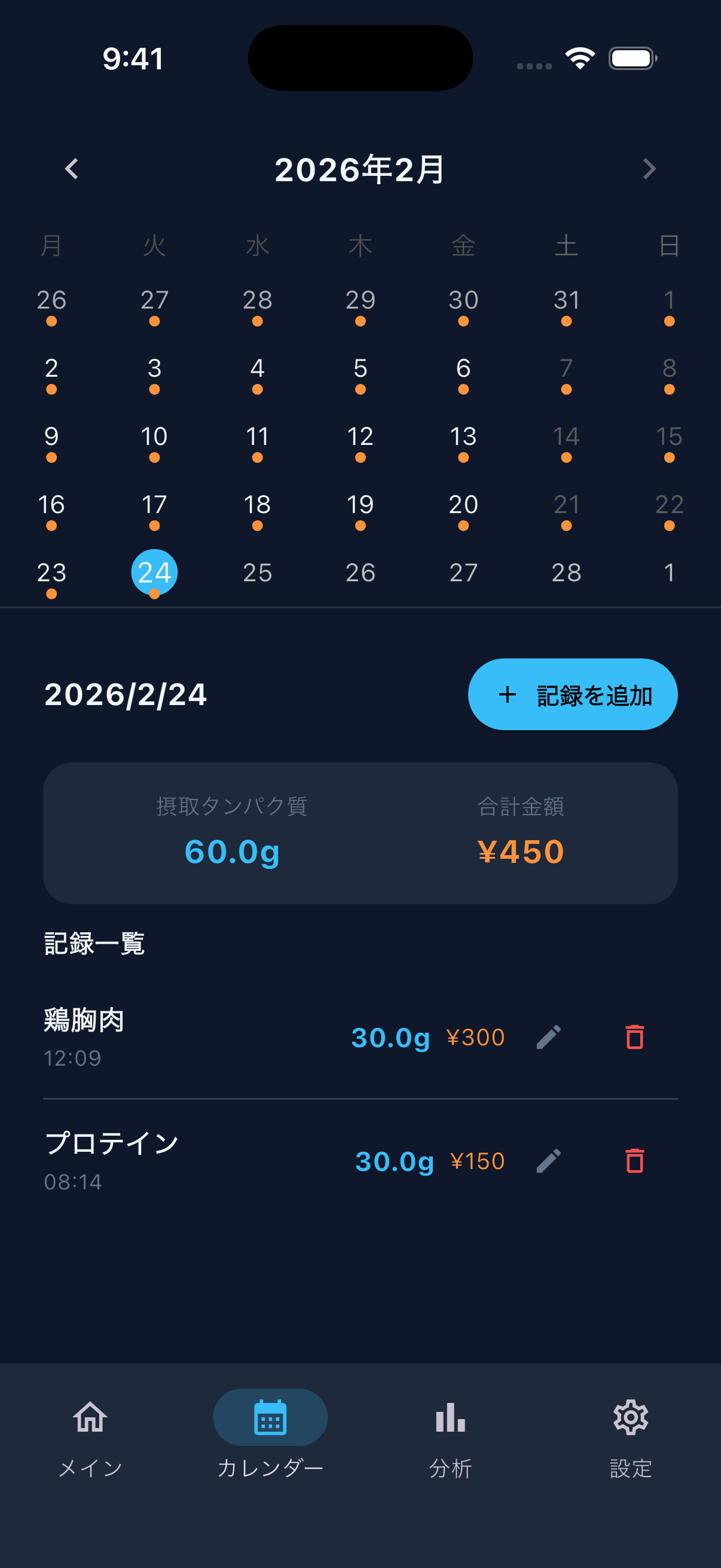Select February 14 on the calendar
721x1568 pixels.
point(566,437)
